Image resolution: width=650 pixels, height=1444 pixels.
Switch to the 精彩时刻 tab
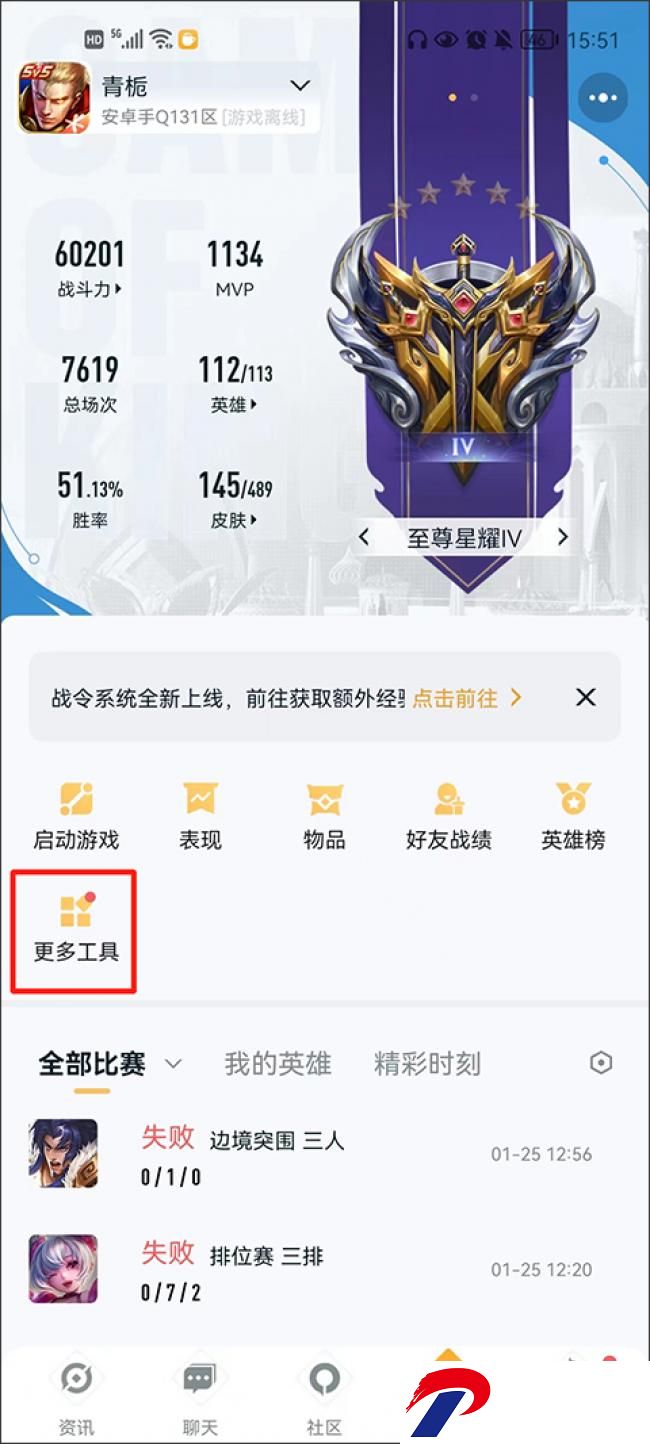coord(427,1063)
